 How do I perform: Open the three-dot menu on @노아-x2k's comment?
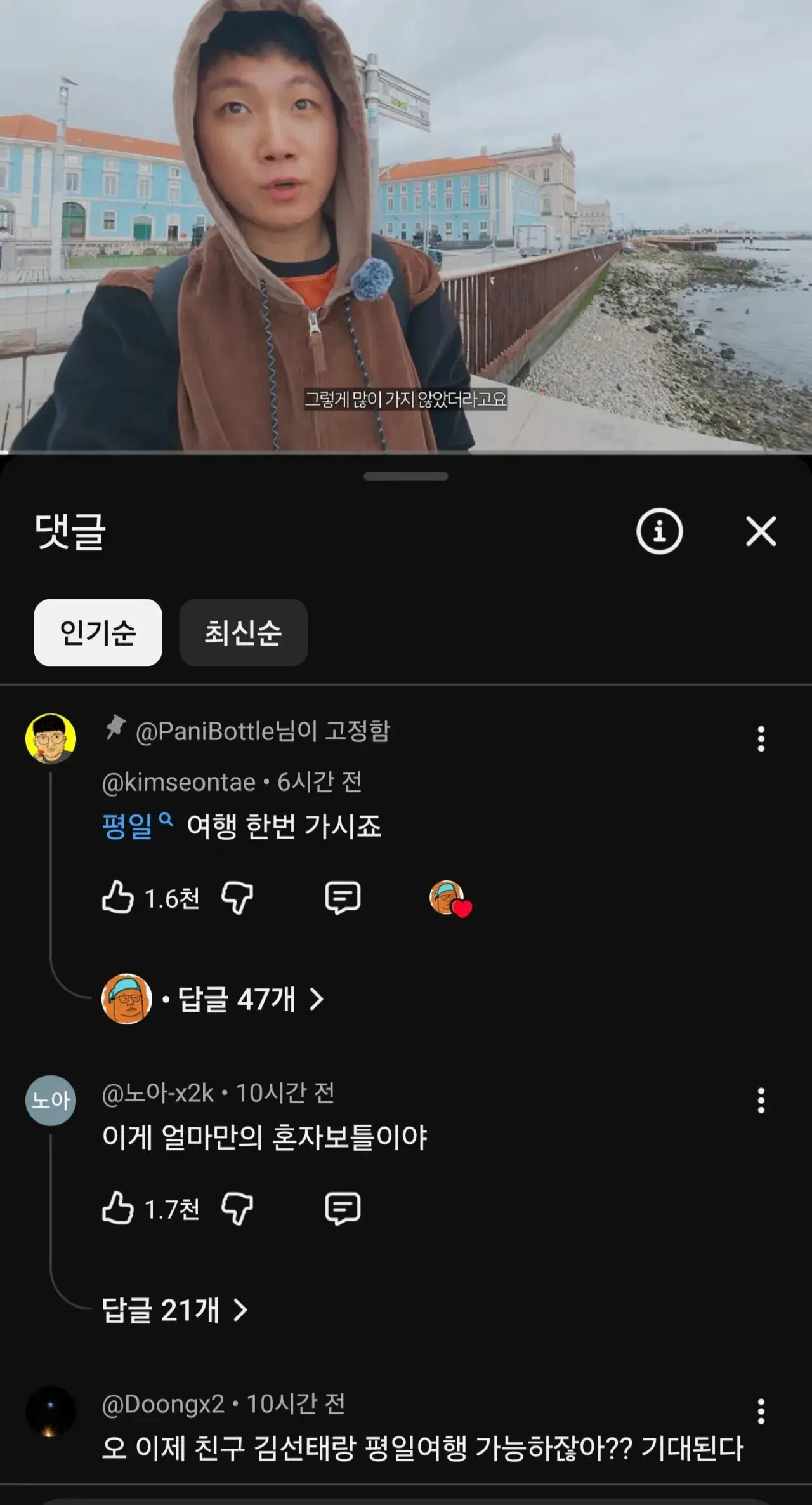coord(760,1101)
